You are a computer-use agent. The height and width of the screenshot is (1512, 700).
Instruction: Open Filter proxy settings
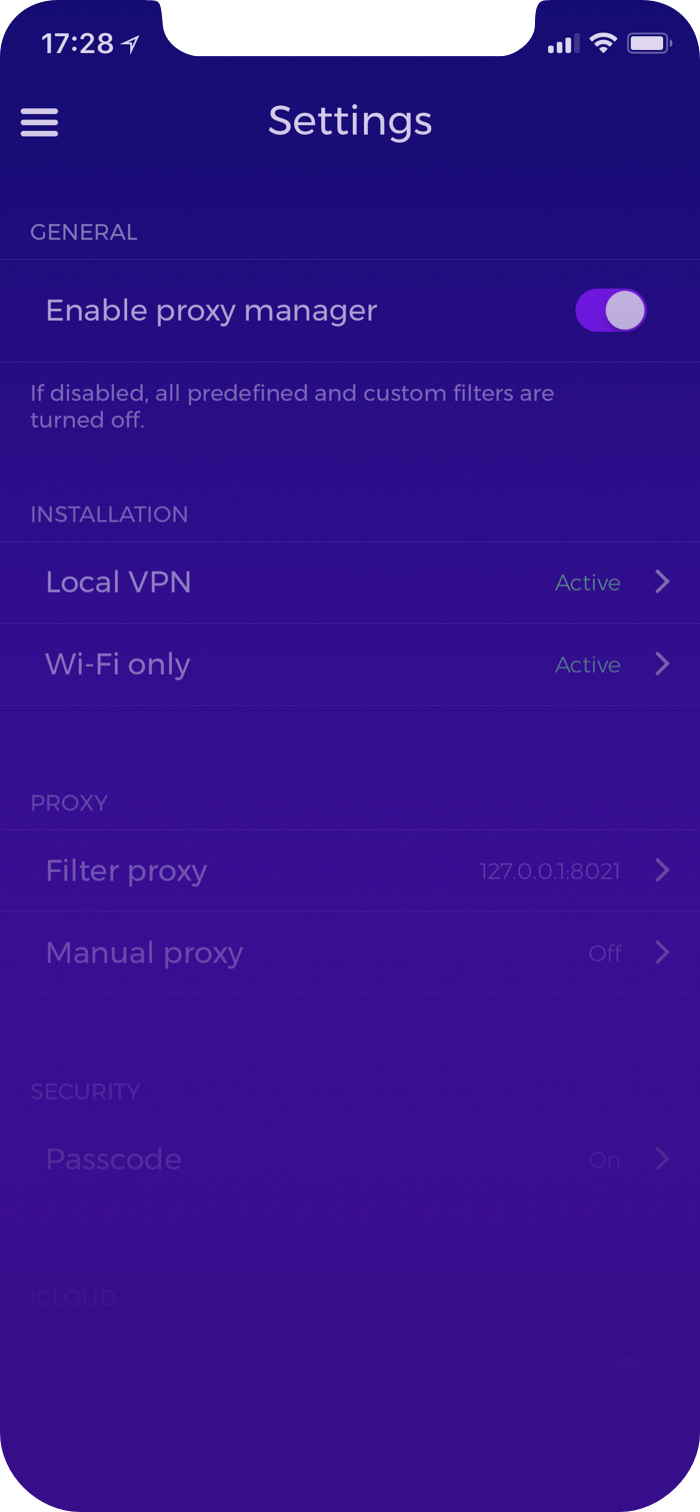pyautogui.click(x=350, y=871)
